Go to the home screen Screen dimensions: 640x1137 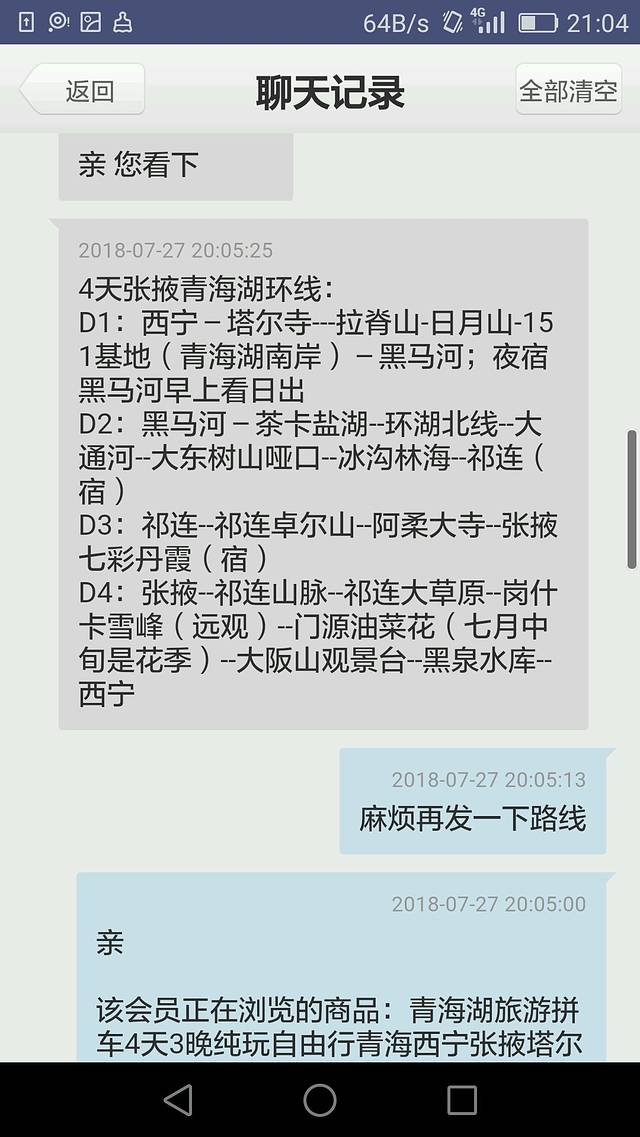point(320,1099)
